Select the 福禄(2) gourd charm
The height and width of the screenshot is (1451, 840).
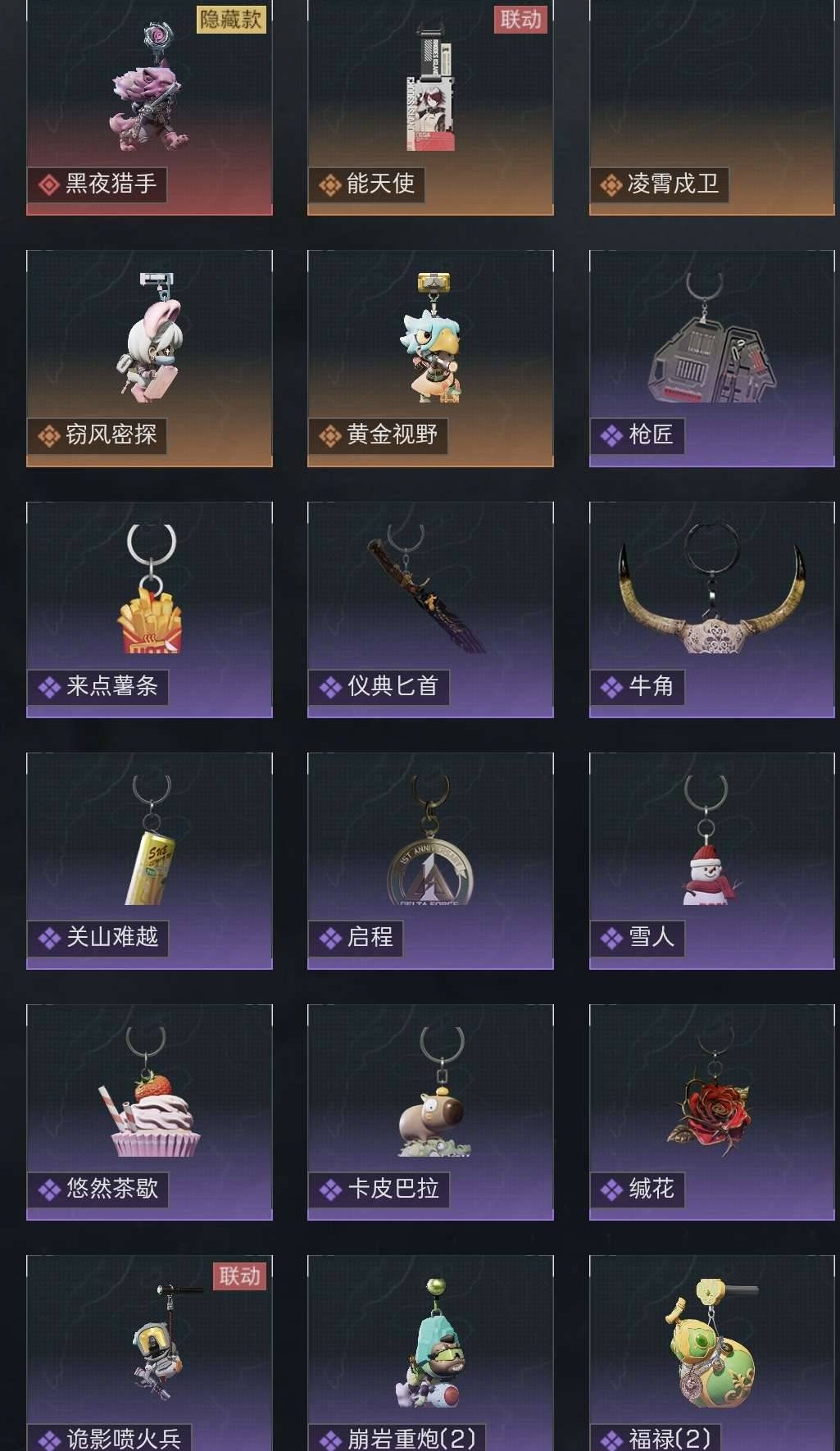click(711, 1353)
